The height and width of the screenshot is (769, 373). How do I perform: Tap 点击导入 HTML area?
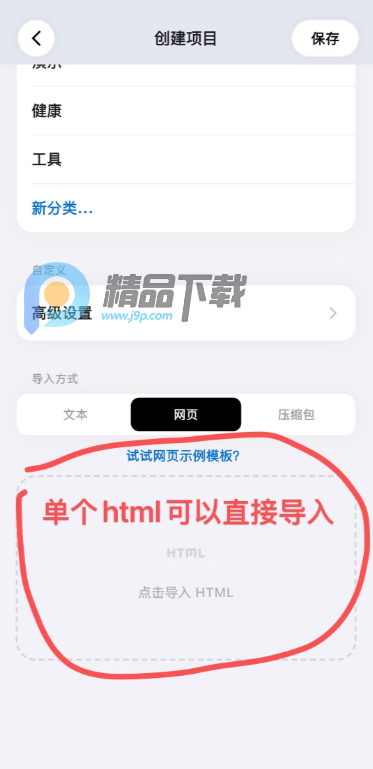click(186, 567)
